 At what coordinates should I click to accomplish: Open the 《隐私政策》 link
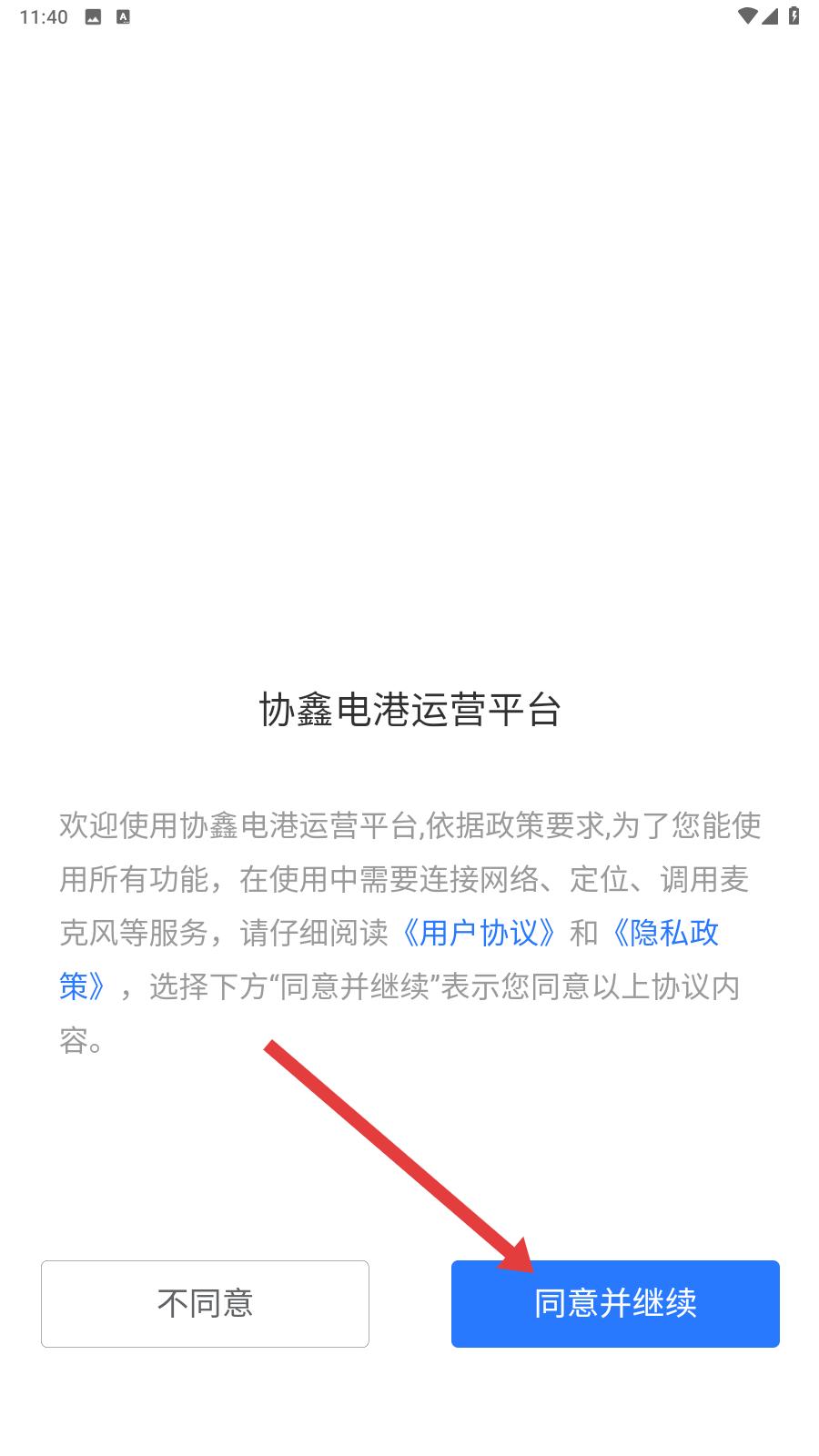(664, 933)
